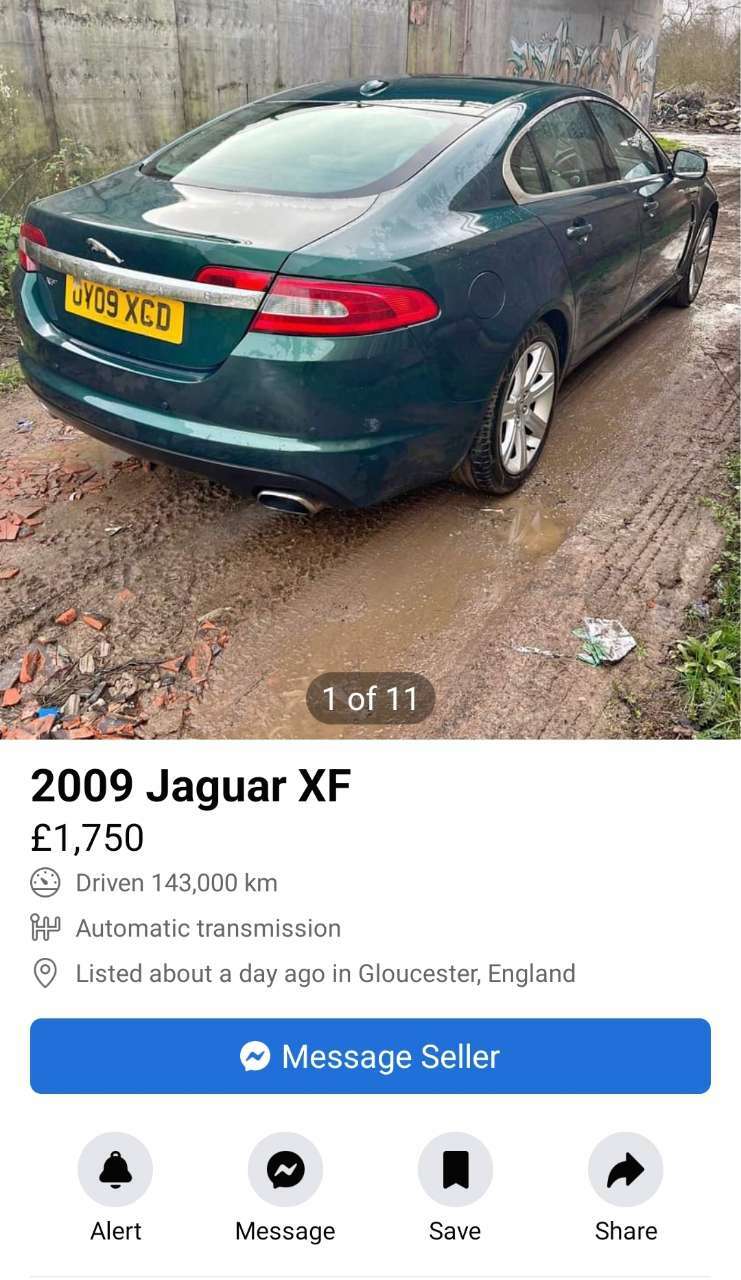Image resolution: width=741 pixels, height=1280 pixels.
Task: Tap the Message Seller button
Action: [370, 1056]
